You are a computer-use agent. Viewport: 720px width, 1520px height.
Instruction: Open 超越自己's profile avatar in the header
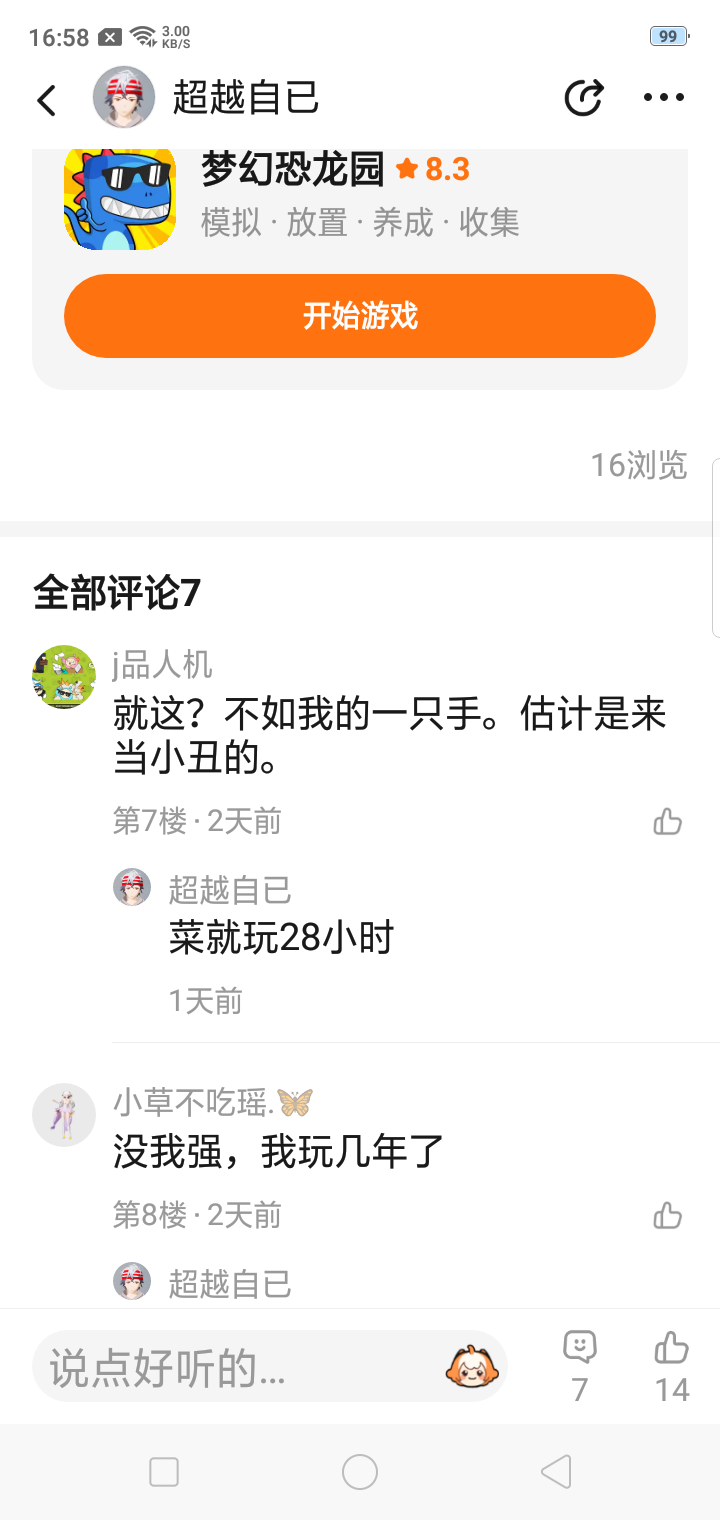point(124,98)
